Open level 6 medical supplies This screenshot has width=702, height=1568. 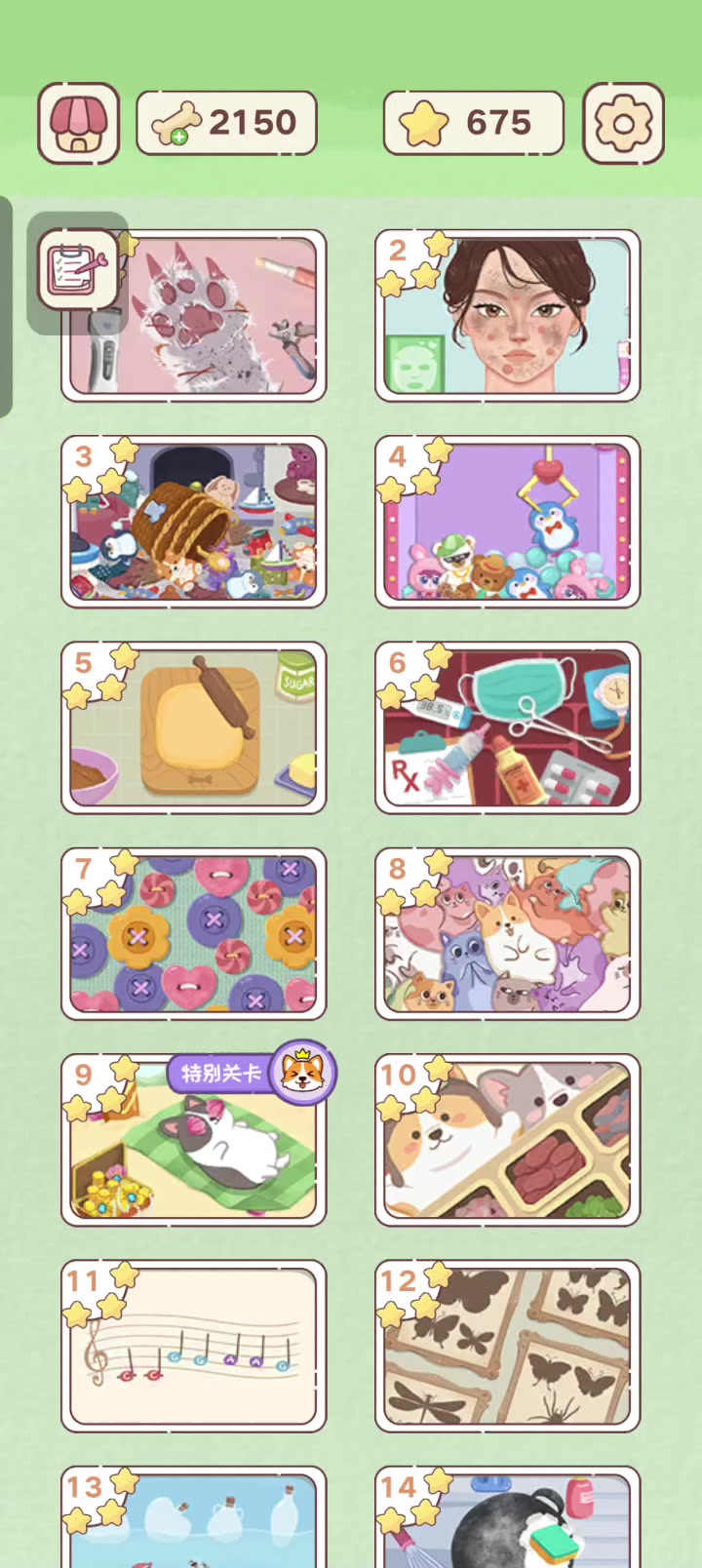(507, 727)
